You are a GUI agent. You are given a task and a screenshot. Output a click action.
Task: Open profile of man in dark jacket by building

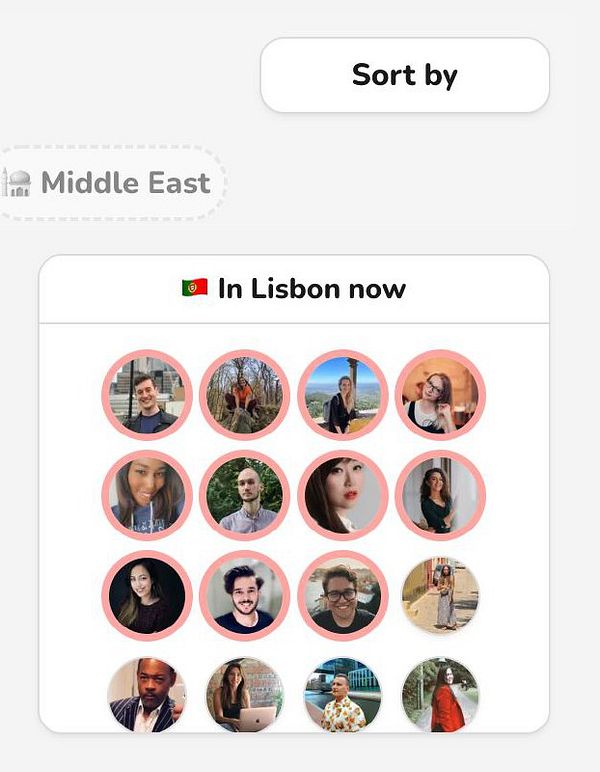pos(146,395)
